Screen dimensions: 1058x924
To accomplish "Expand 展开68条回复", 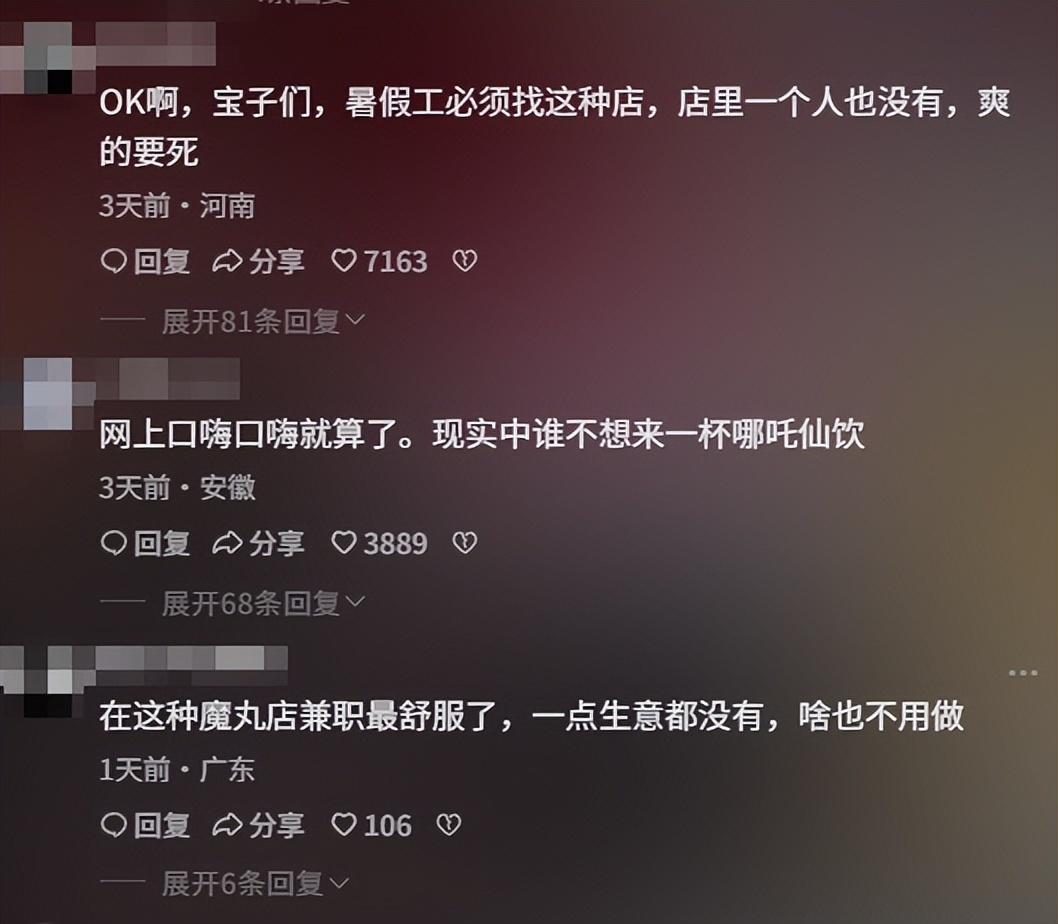I will (263, 603).
